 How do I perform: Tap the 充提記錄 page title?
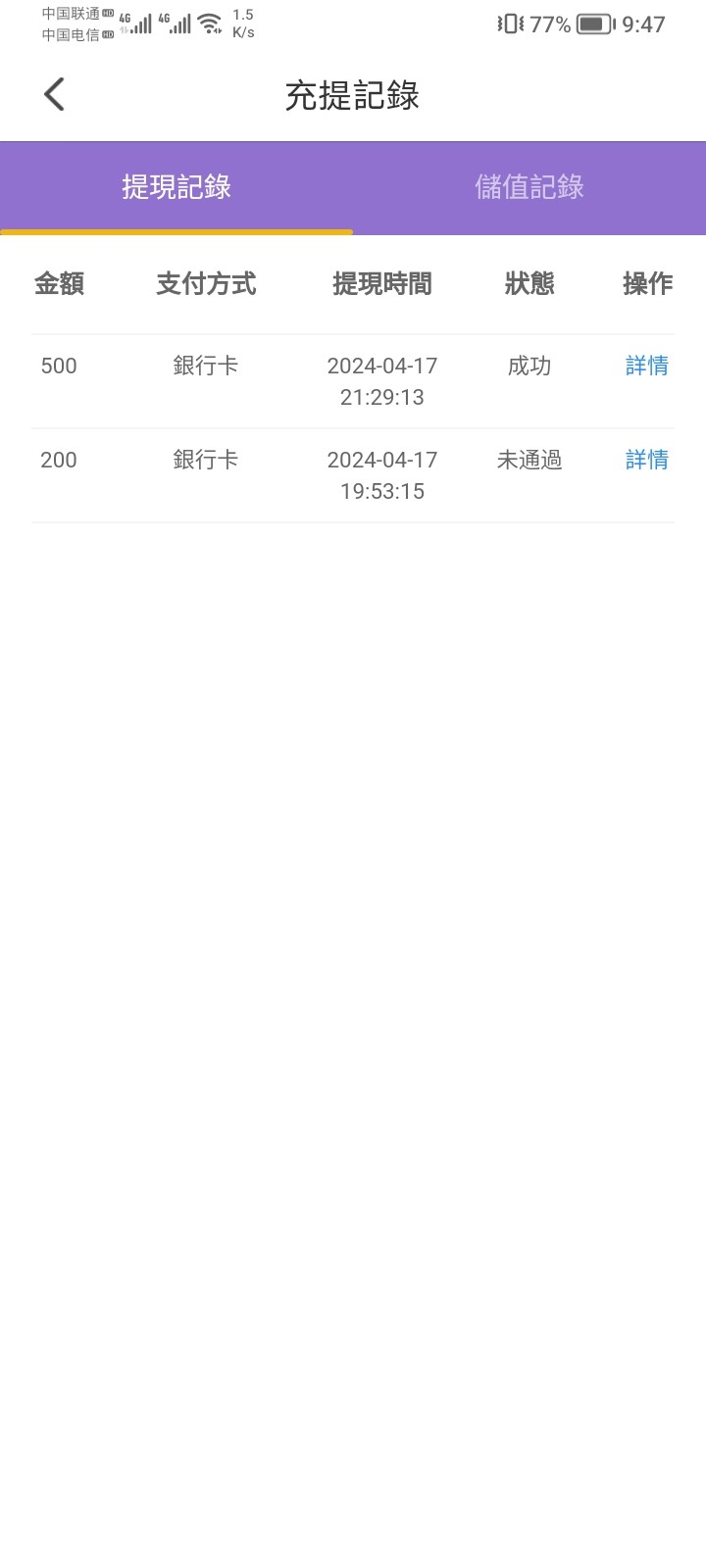click(x=353, y=96)
